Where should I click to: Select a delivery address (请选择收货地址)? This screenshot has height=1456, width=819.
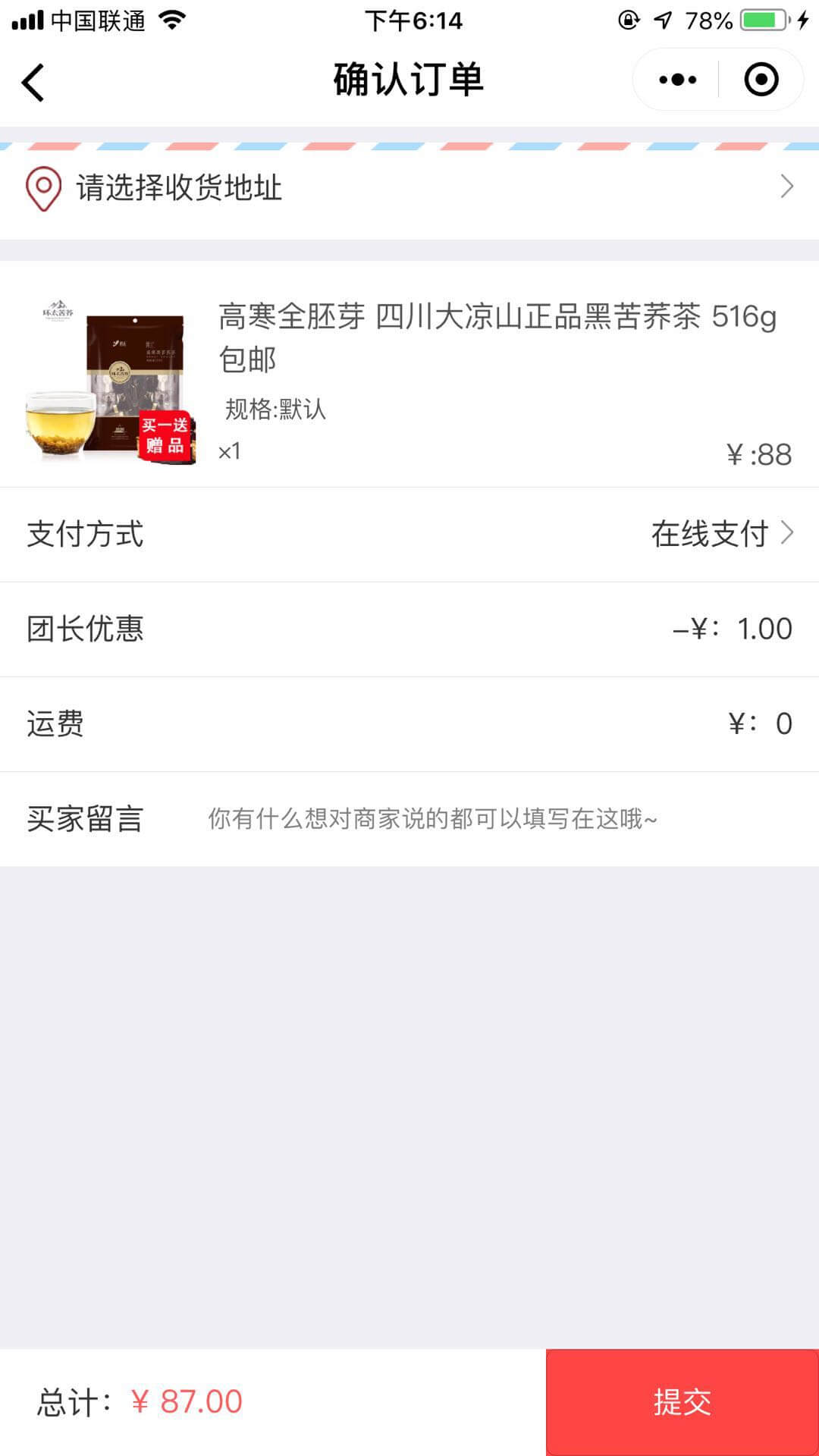[409, 188]
